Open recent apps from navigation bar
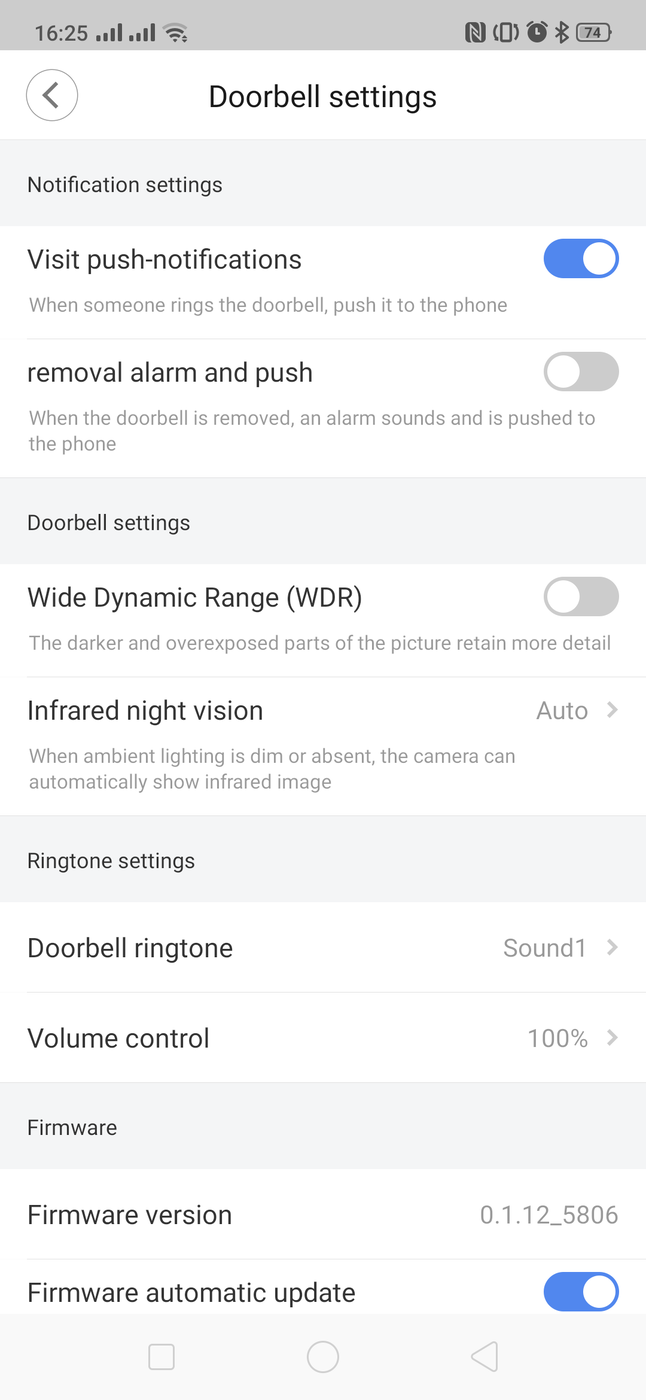Image resolution: width=646 pixels, height=1400 pixels. 161,1357
